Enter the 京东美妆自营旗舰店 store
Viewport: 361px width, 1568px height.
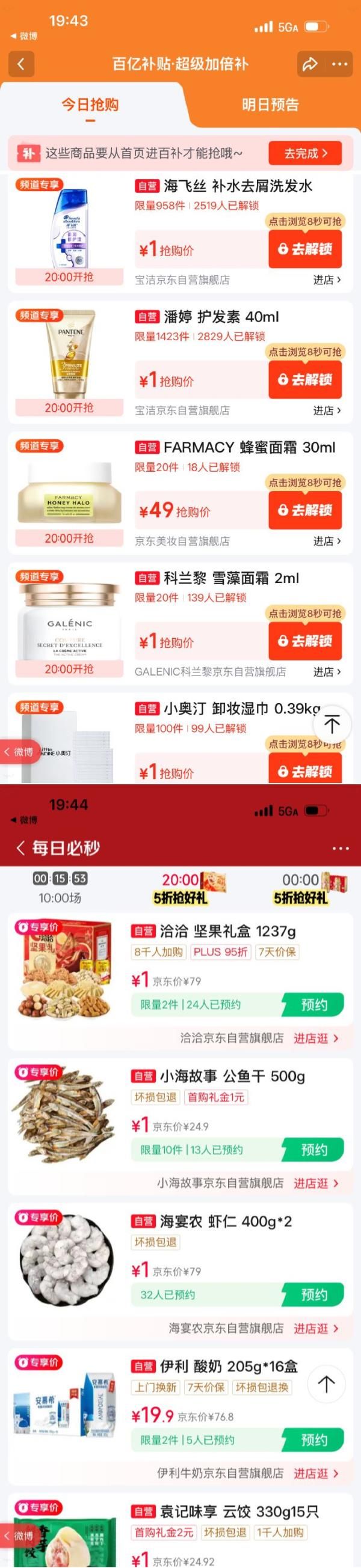[327, 541]
